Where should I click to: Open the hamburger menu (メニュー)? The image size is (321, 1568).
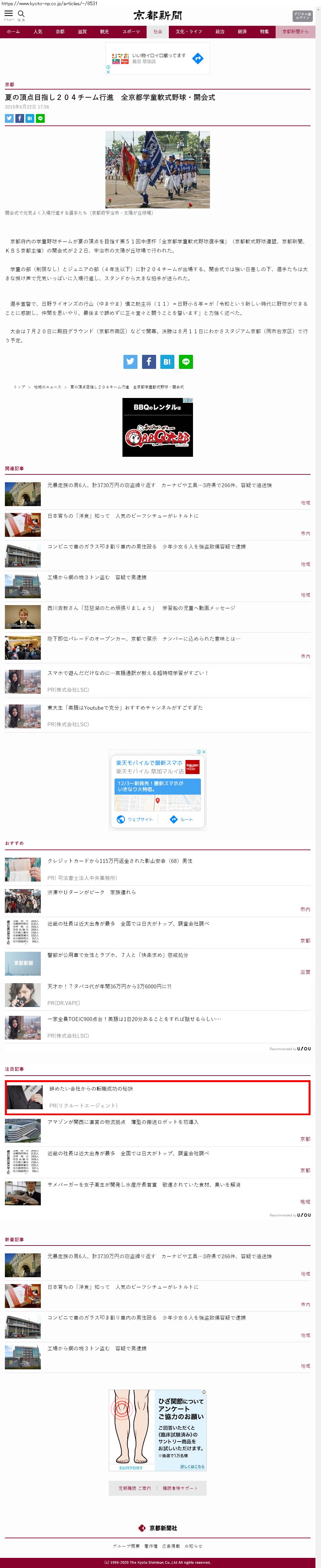point(8,14)
